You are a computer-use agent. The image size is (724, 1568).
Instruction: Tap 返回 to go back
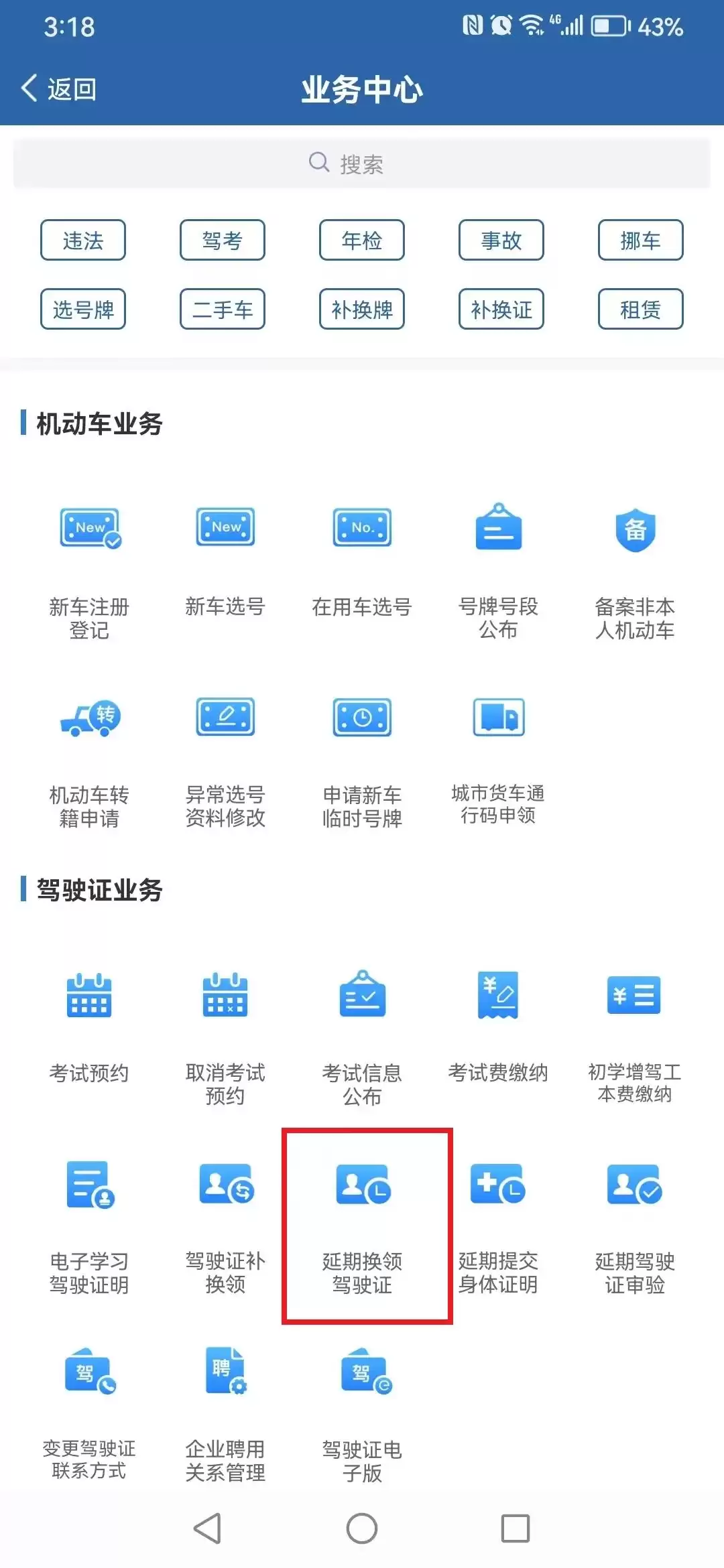60,88
